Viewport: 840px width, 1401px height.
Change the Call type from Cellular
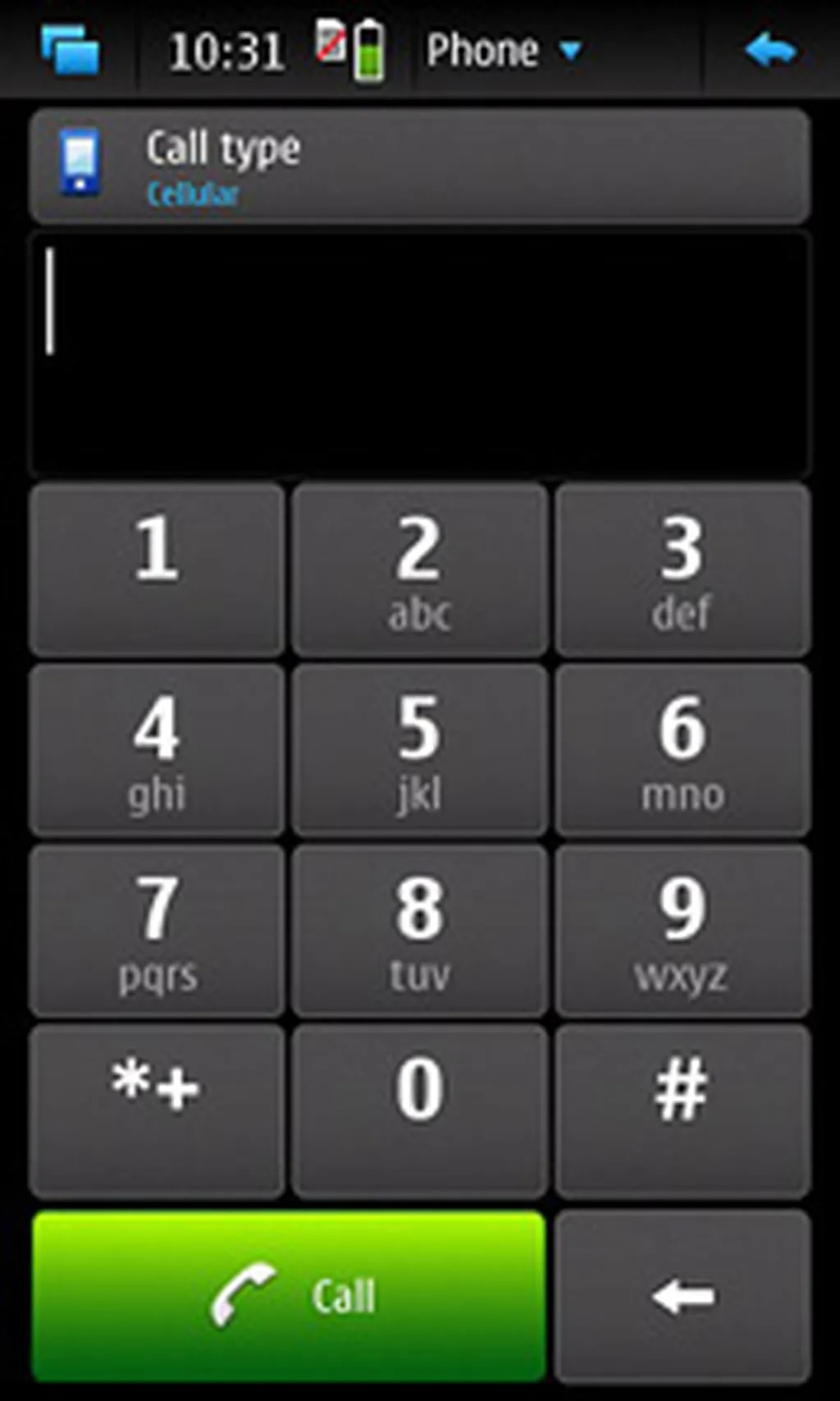420,167
